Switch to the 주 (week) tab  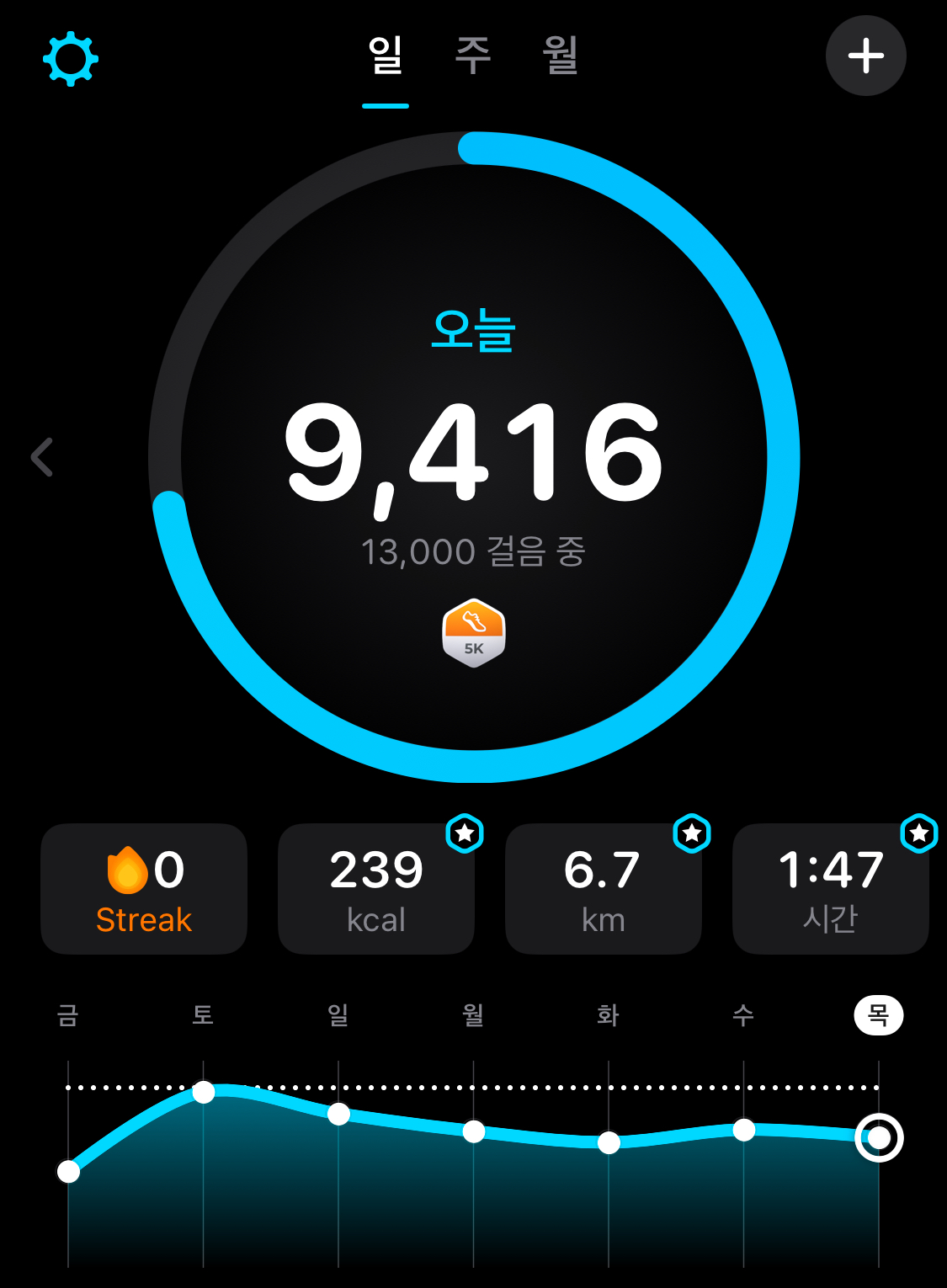click(x=473, y=56)
